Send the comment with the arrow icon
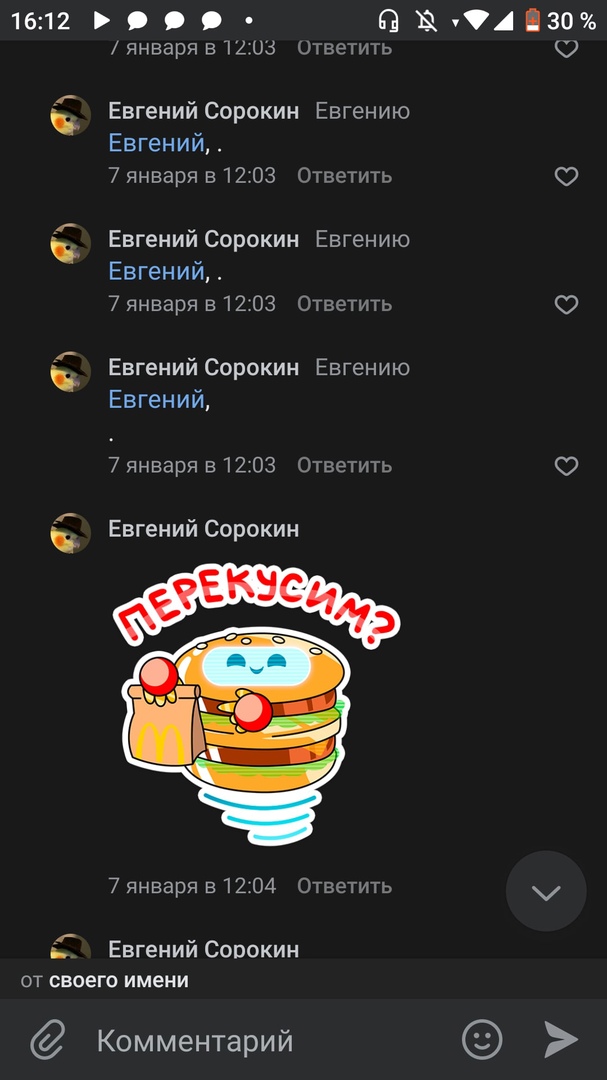607x1080 pixels. pyautogui.click(x=561, y=1040)
